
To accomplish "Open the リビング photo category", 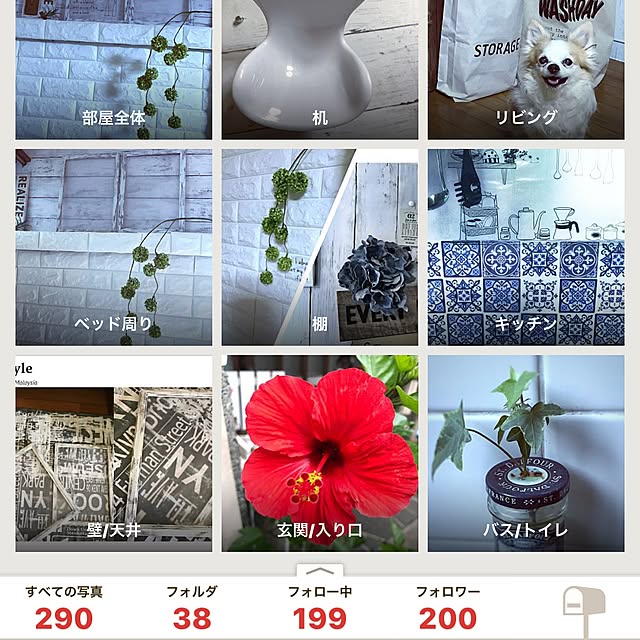I will (526, 70).
